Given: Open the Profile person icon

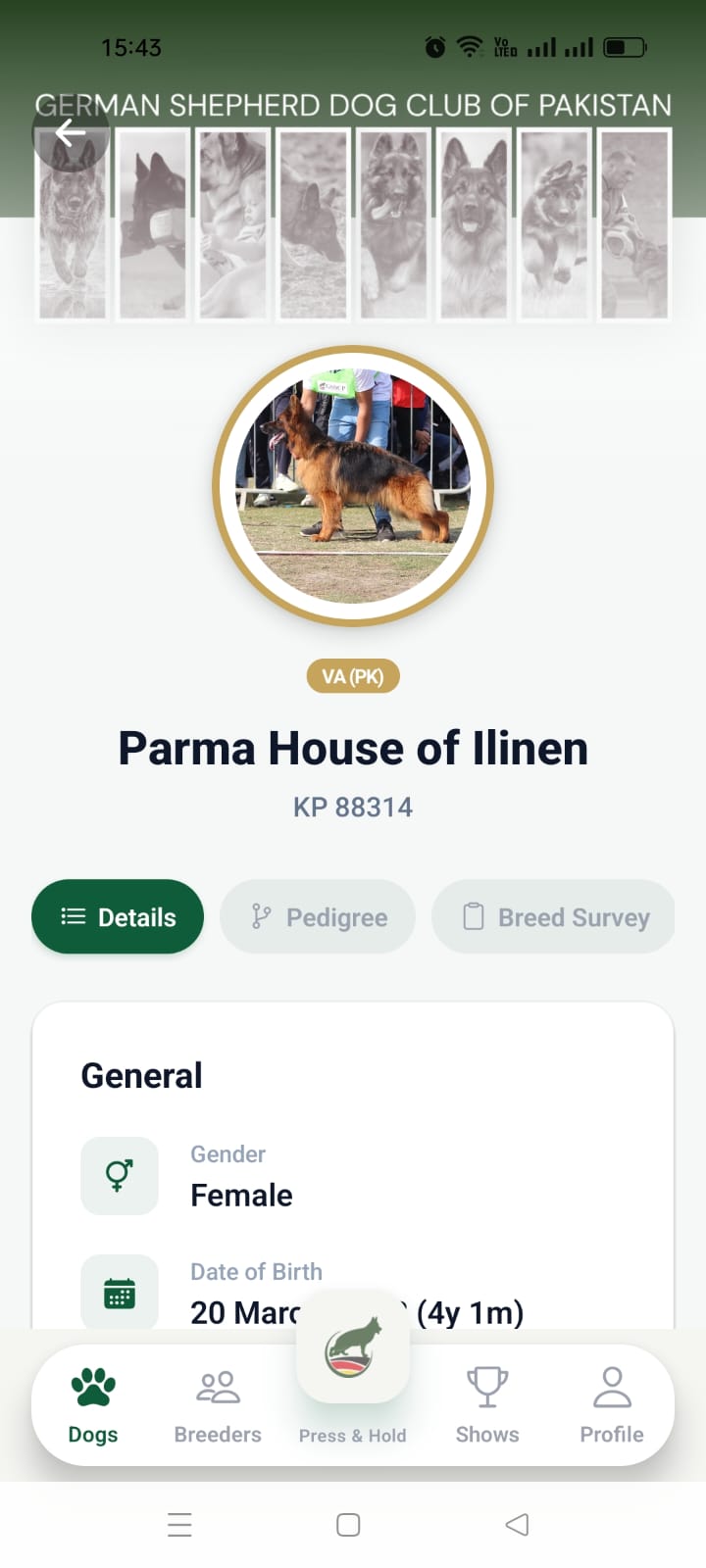Looking at the screenshot, I should 611,1380.
